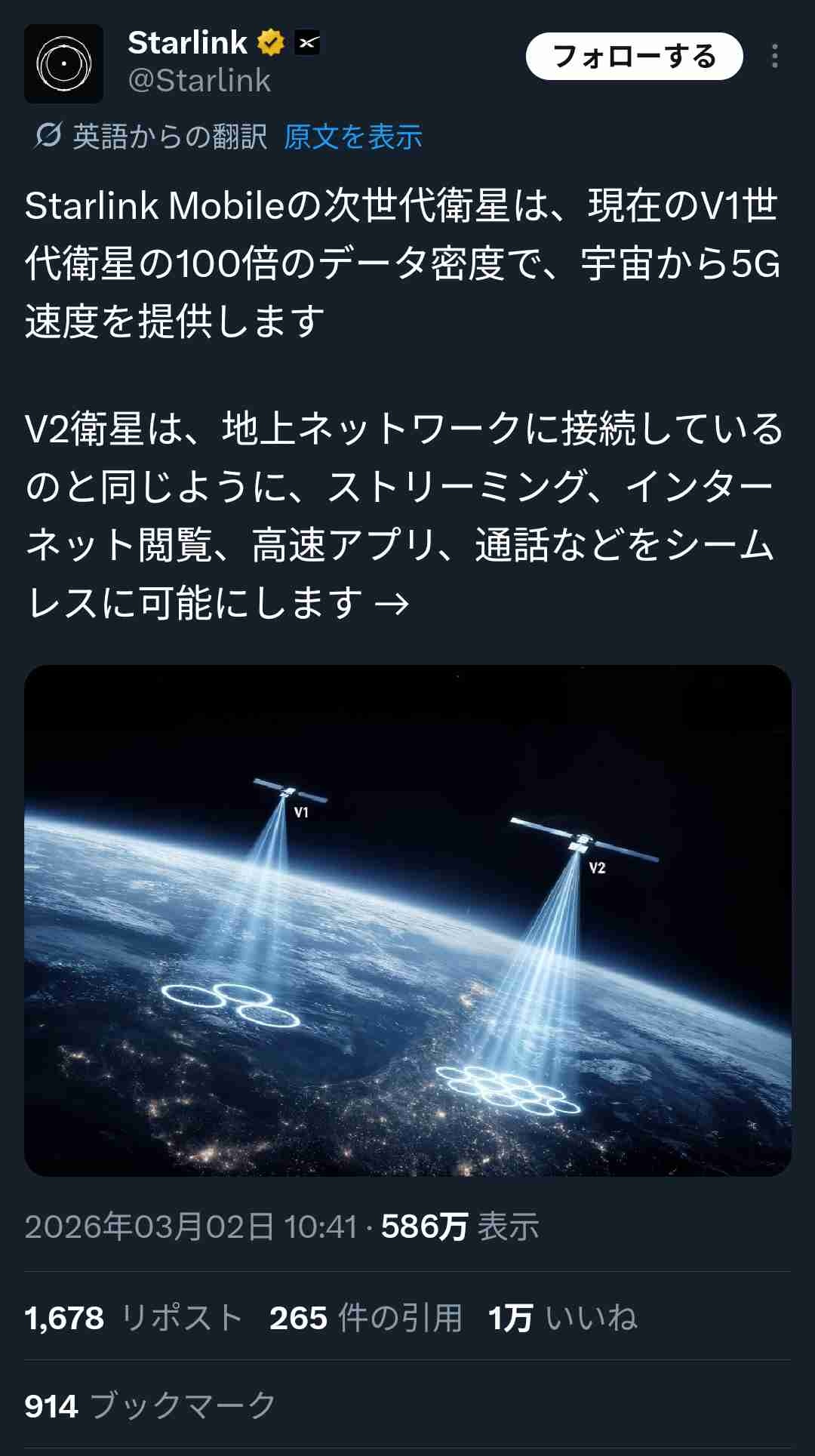The image size is (815, 1456).
Task: Open the V1 and V2 satellite image
Action: click(x=407, y=920)
